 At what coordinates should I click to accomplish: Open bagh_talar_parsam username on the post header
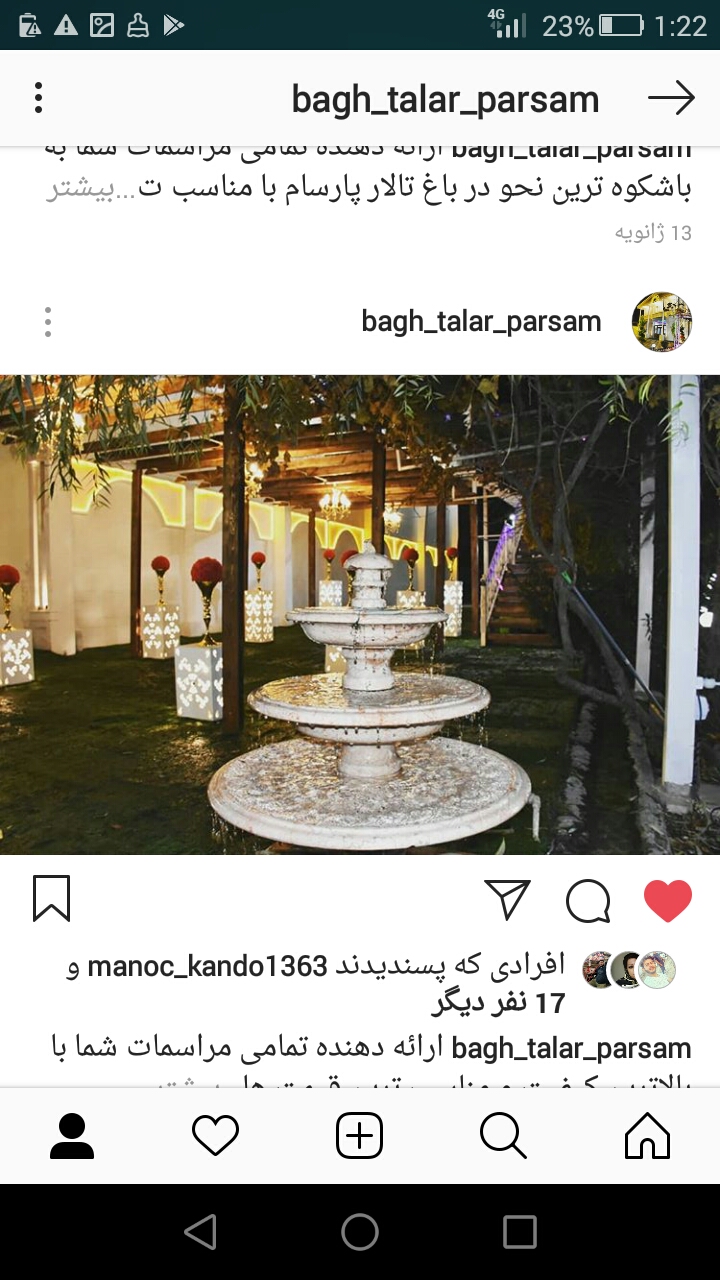coord(481,322)
